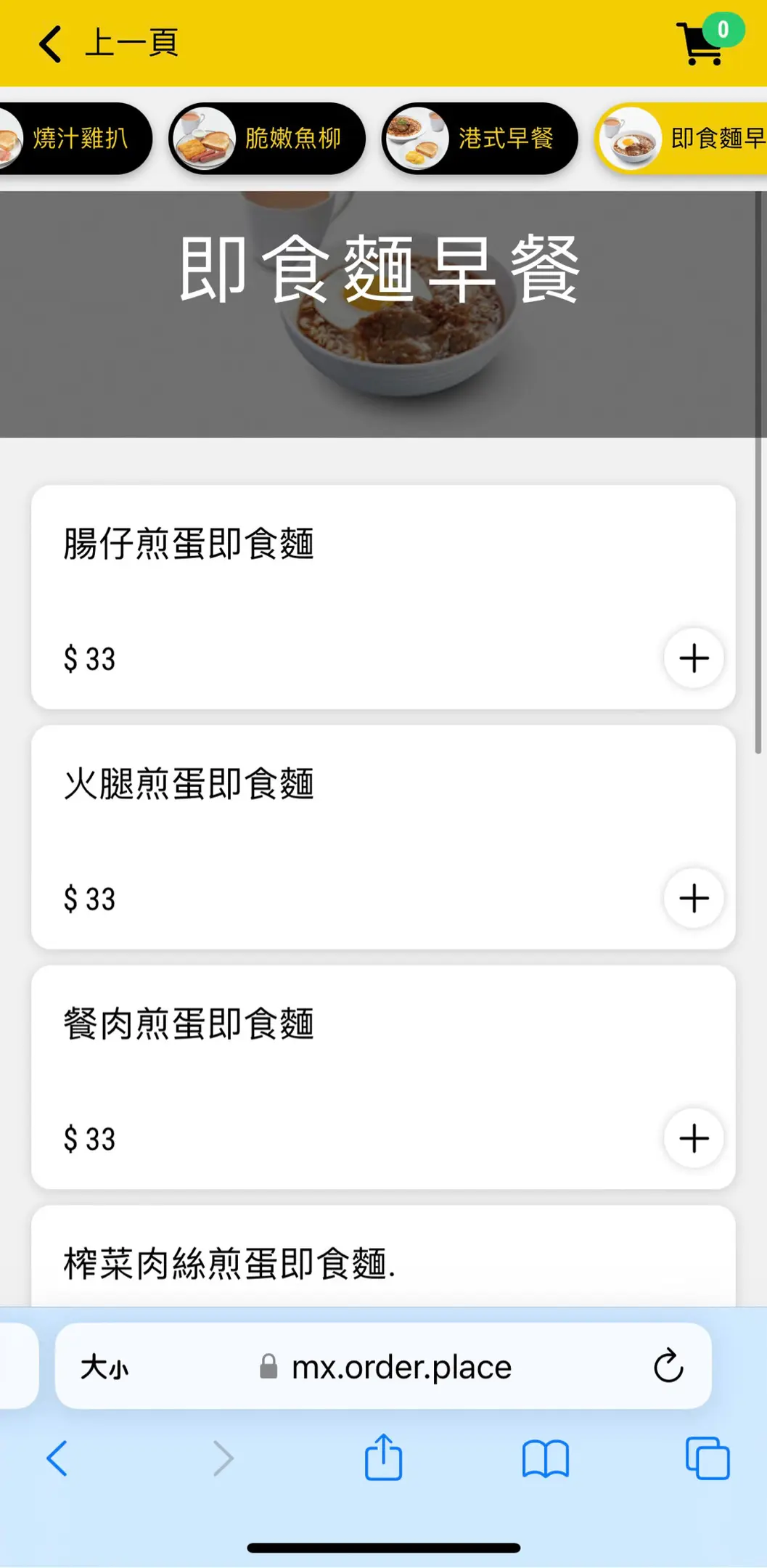Go back via 上一頁 button
The height and width of the screenshot is (1568, 767).
[109, 43]
